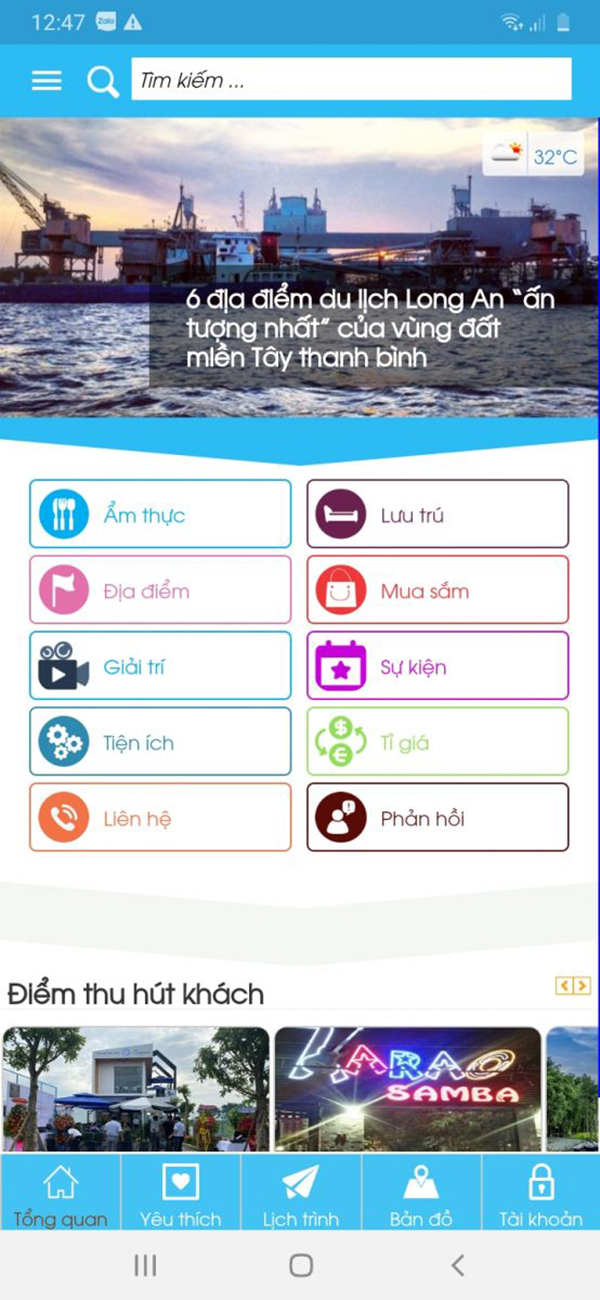Open Giải trí entertainment section
This screenshot has height=1300, width=600.
(x=160, y=666)
